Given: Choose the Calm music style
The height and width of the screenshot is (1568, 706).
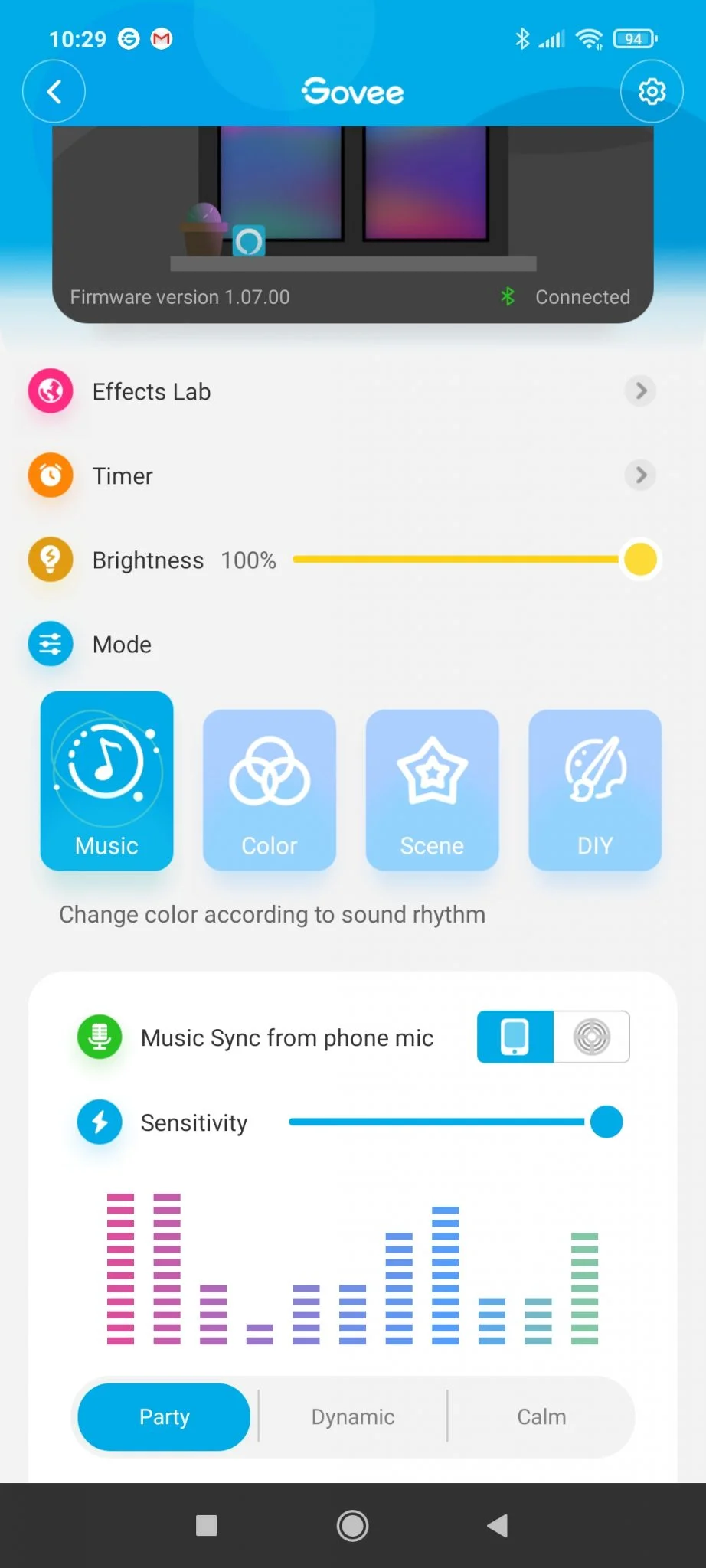Looking at the screenshot, I should [541, 1417].
